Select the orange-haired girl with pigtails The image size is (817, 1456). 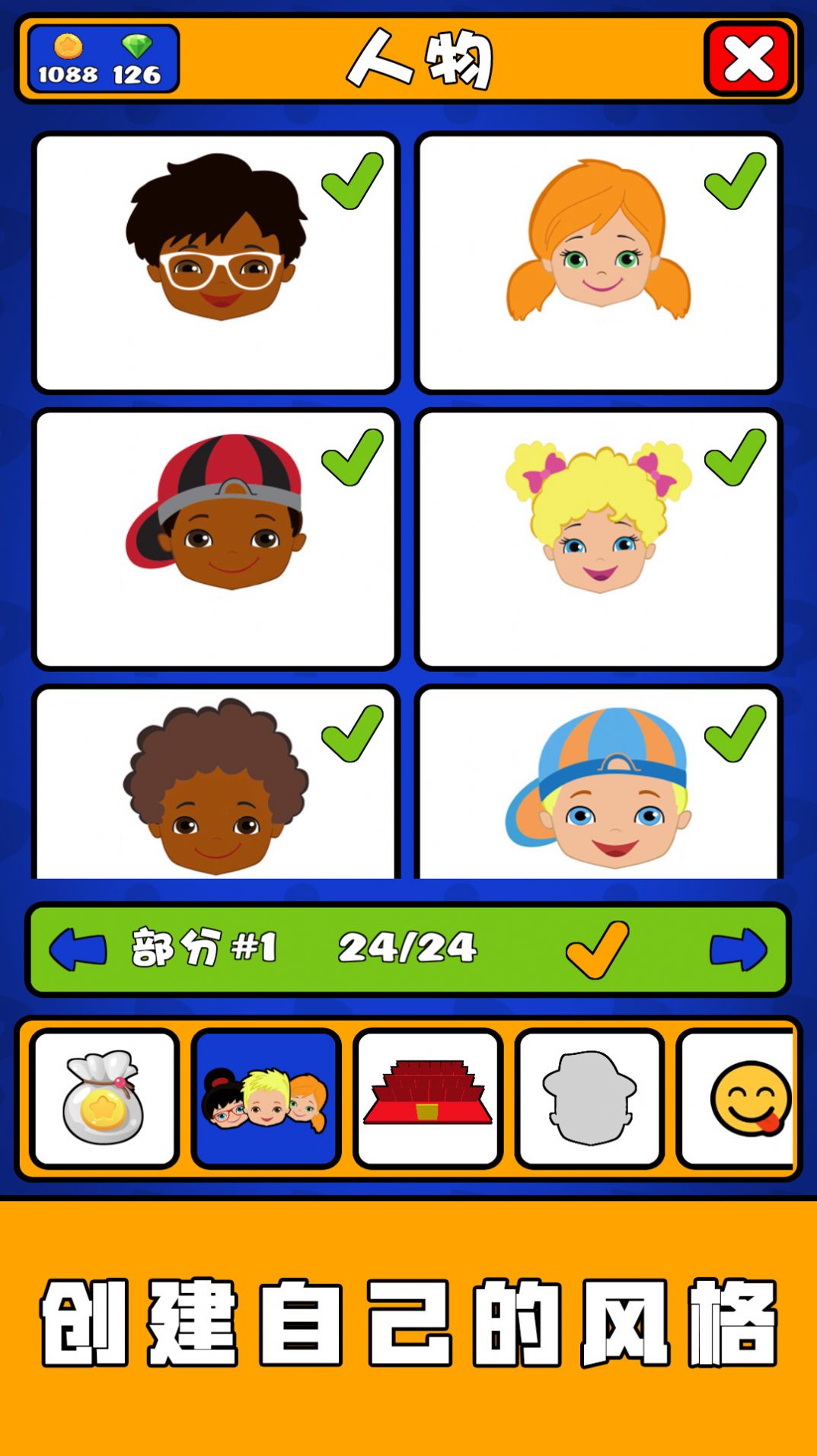point(598,263)
